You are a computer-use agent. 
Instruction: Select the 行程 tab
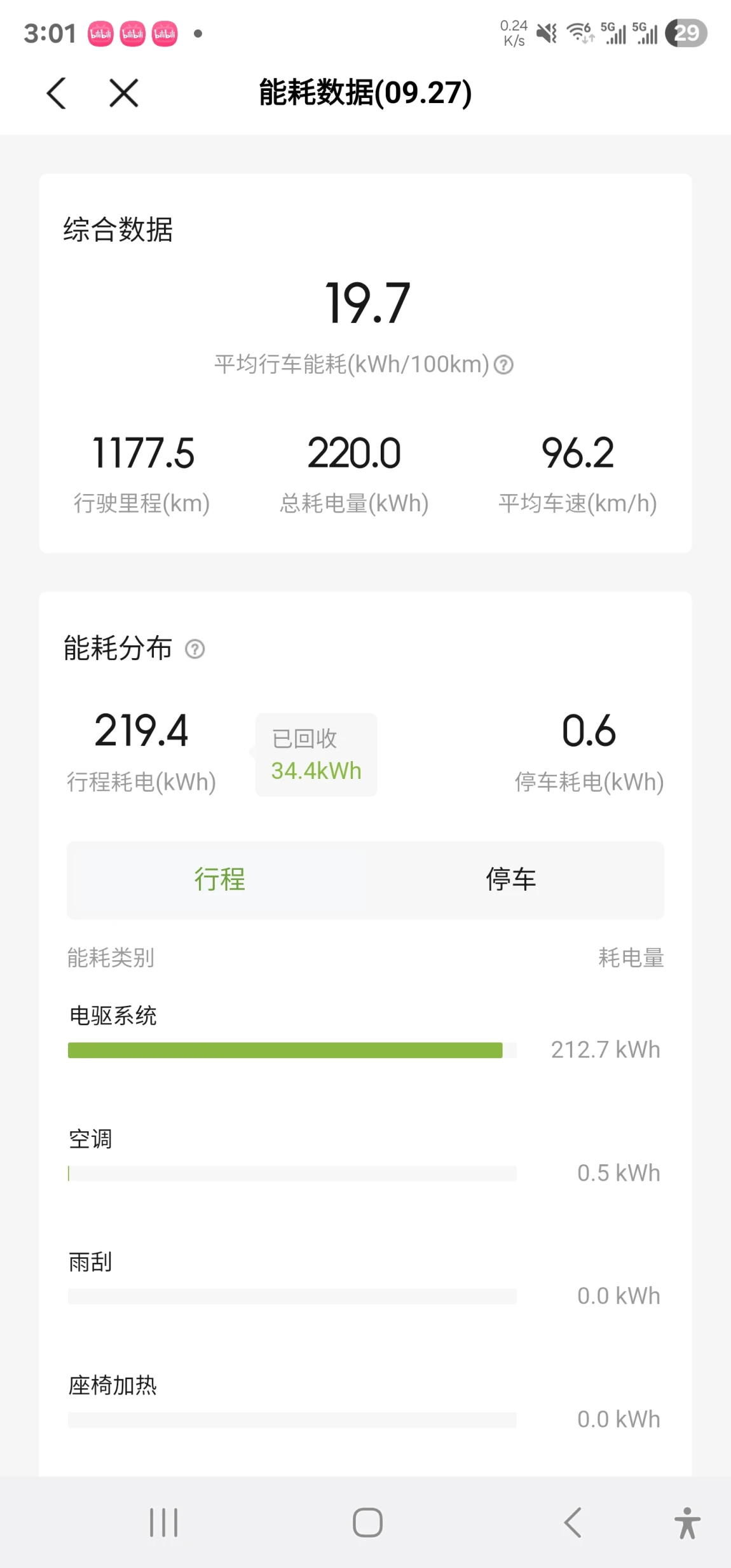220,880
